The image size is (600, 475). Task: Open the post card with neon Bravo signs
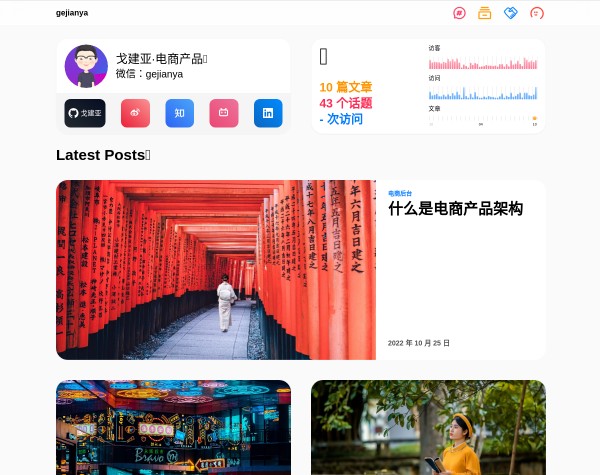point(173,427)
